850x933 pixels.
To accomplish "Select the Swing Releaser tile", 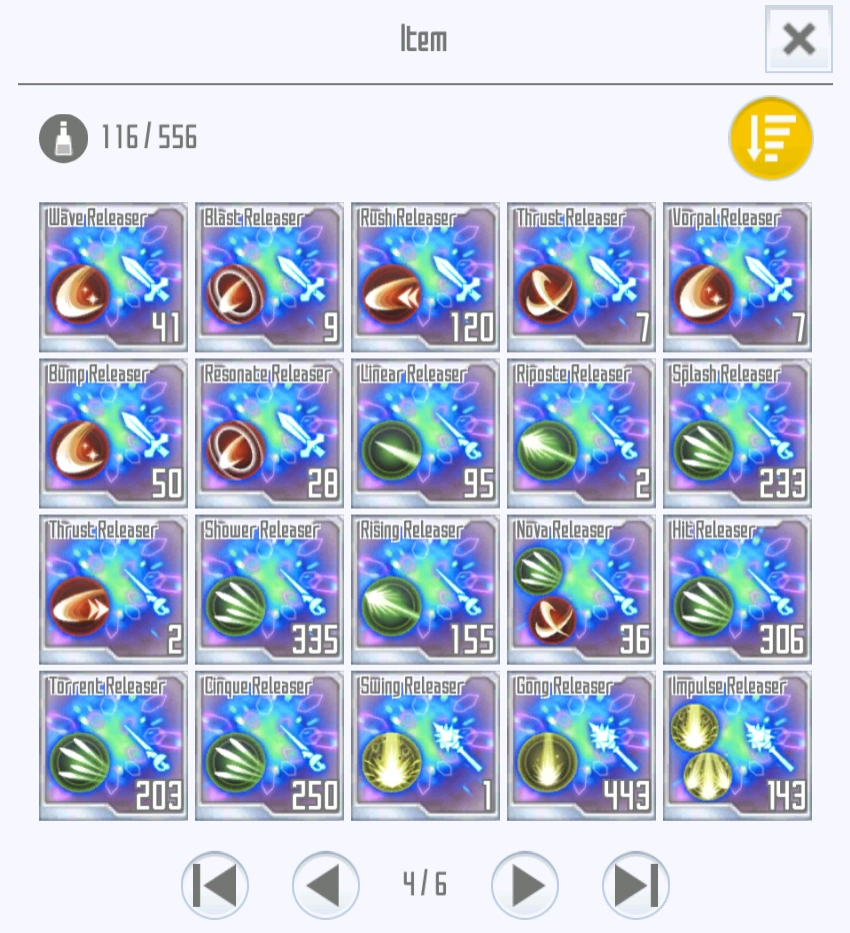I will tap(425, 745).
